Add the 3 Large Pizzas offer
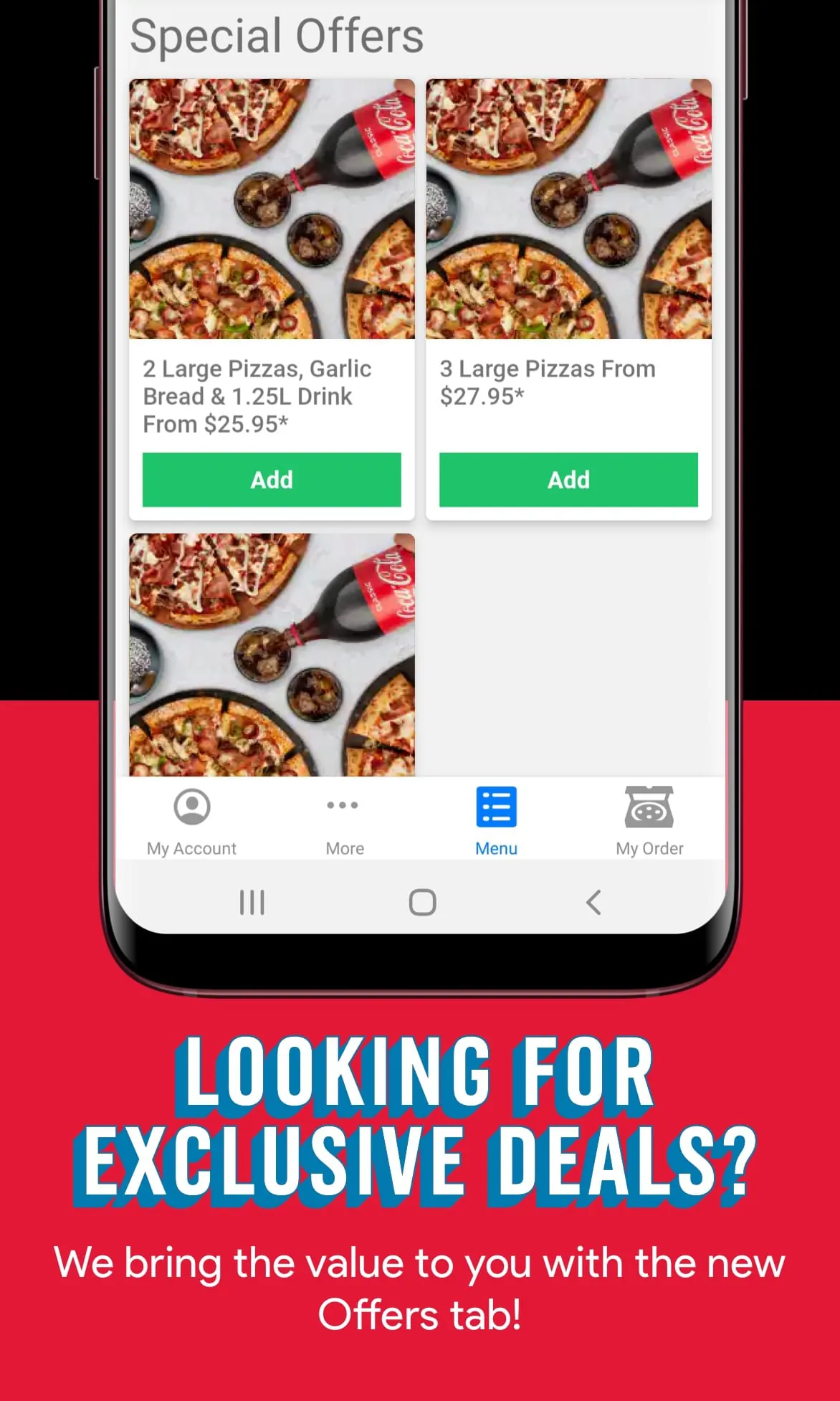Screen dimensions: 840x1401 tap(569, 480)
